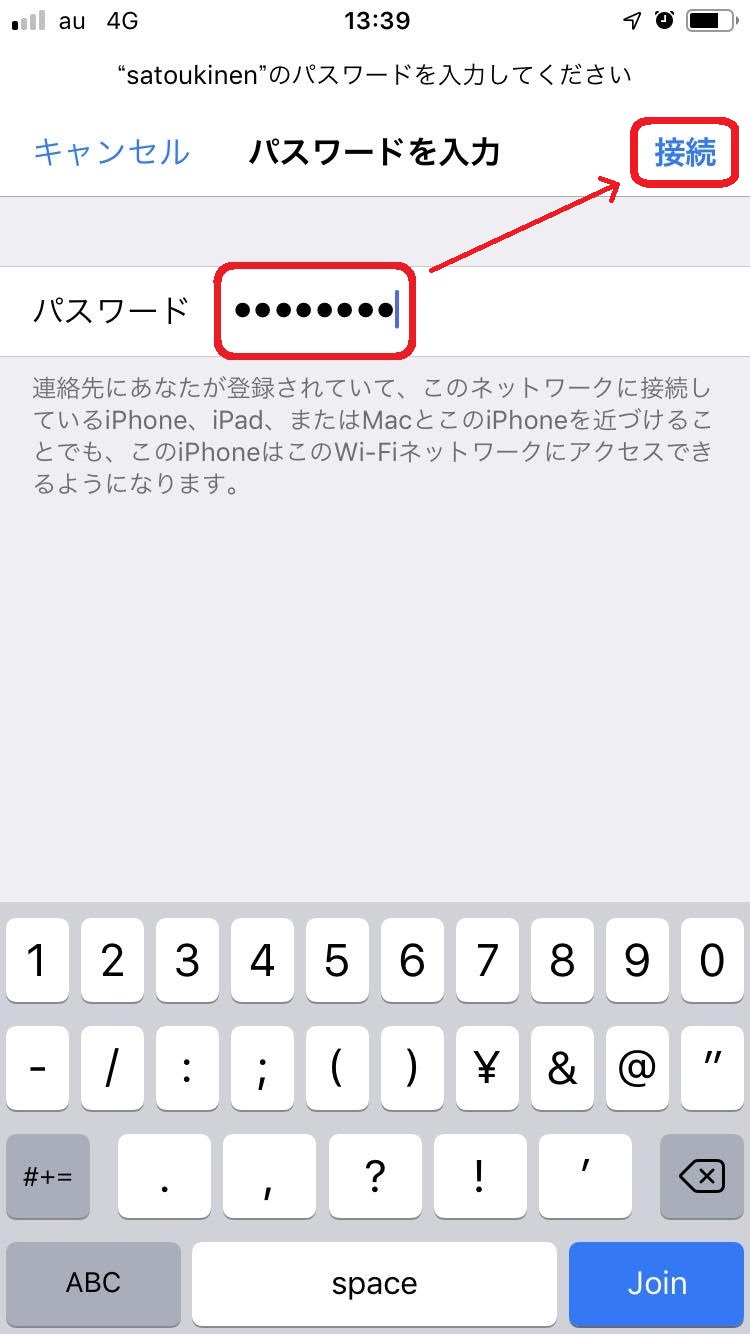The height and width of the screenshot is (1334, 750).
Task: Type the digit 5 key
Action: pos(337,961)
